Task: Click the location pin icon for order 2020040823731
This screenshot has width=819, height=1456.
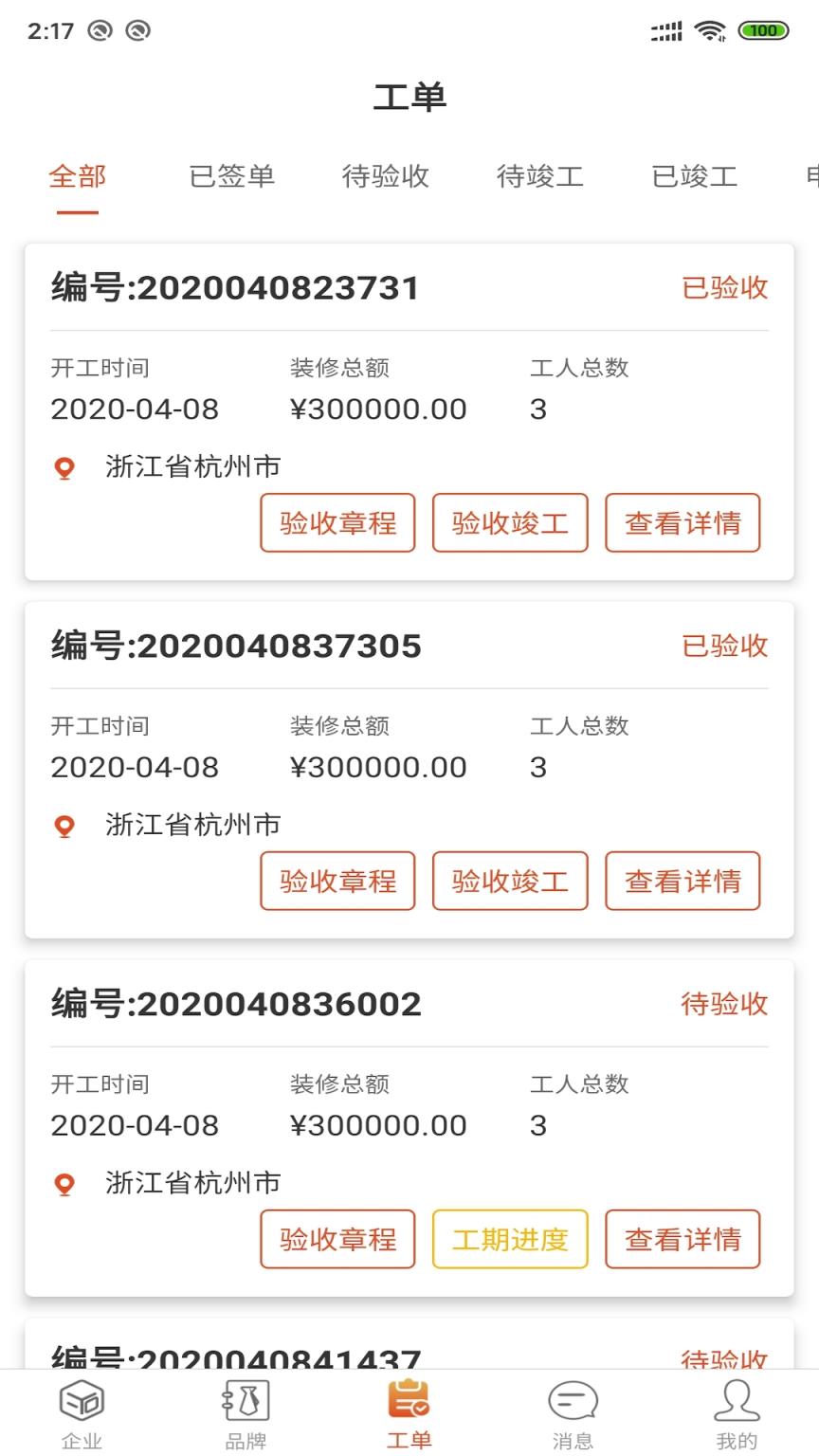Action: point(64,466)
